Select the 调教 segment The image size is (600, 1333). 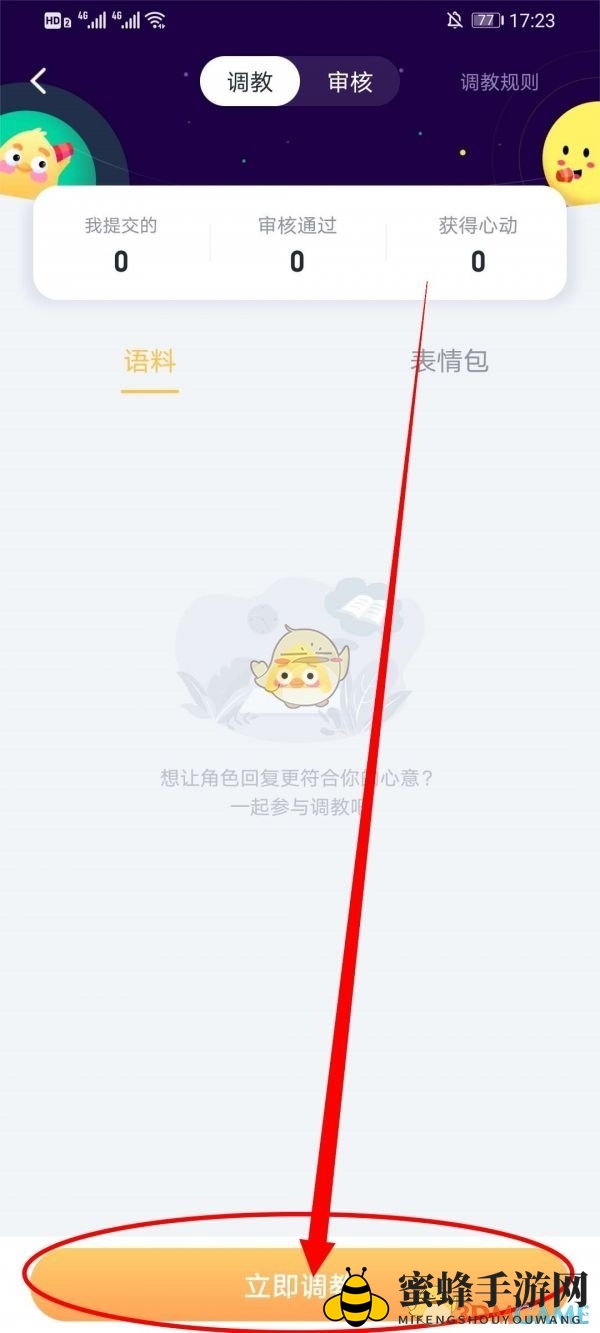(x=250, y=82)
